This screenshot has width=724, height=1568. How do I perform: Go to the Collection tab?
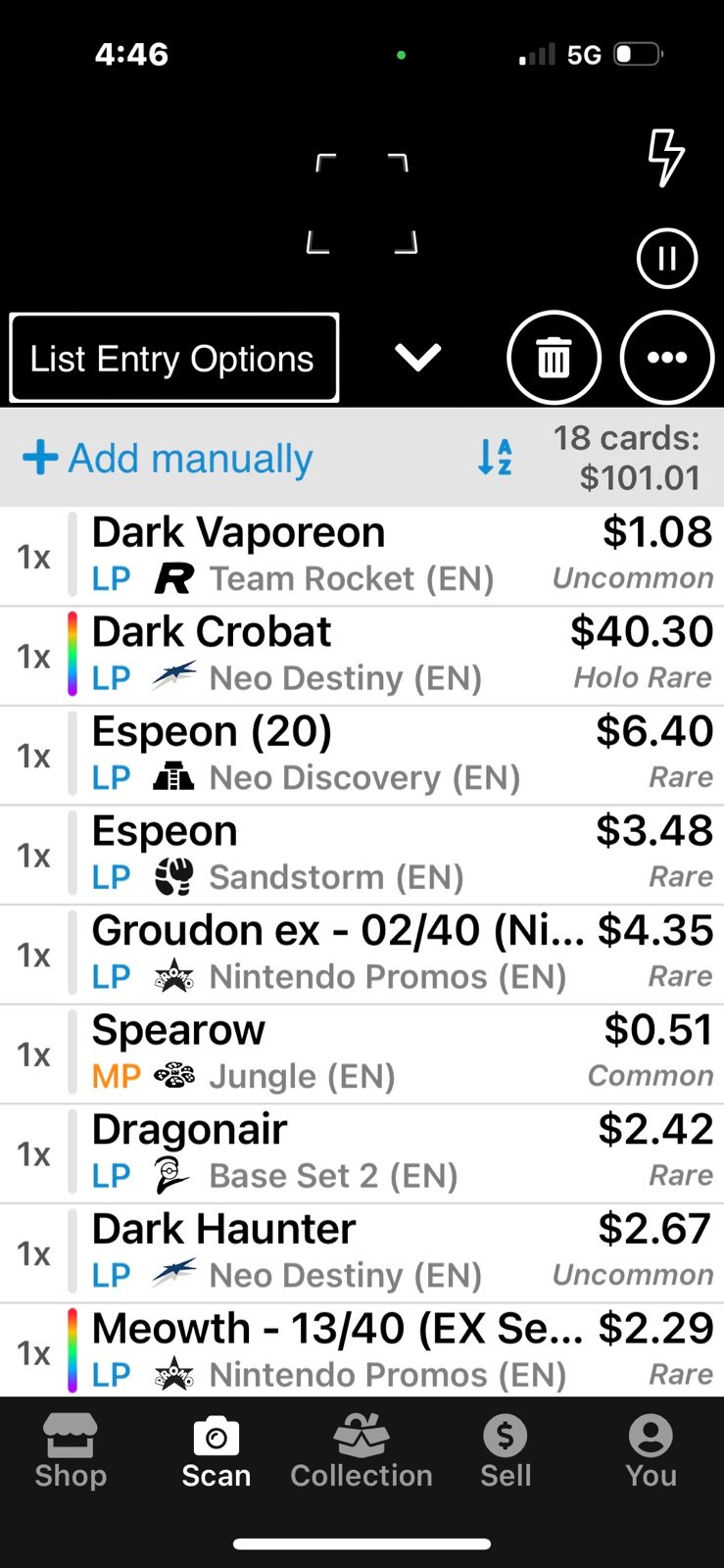point(362,1452)
